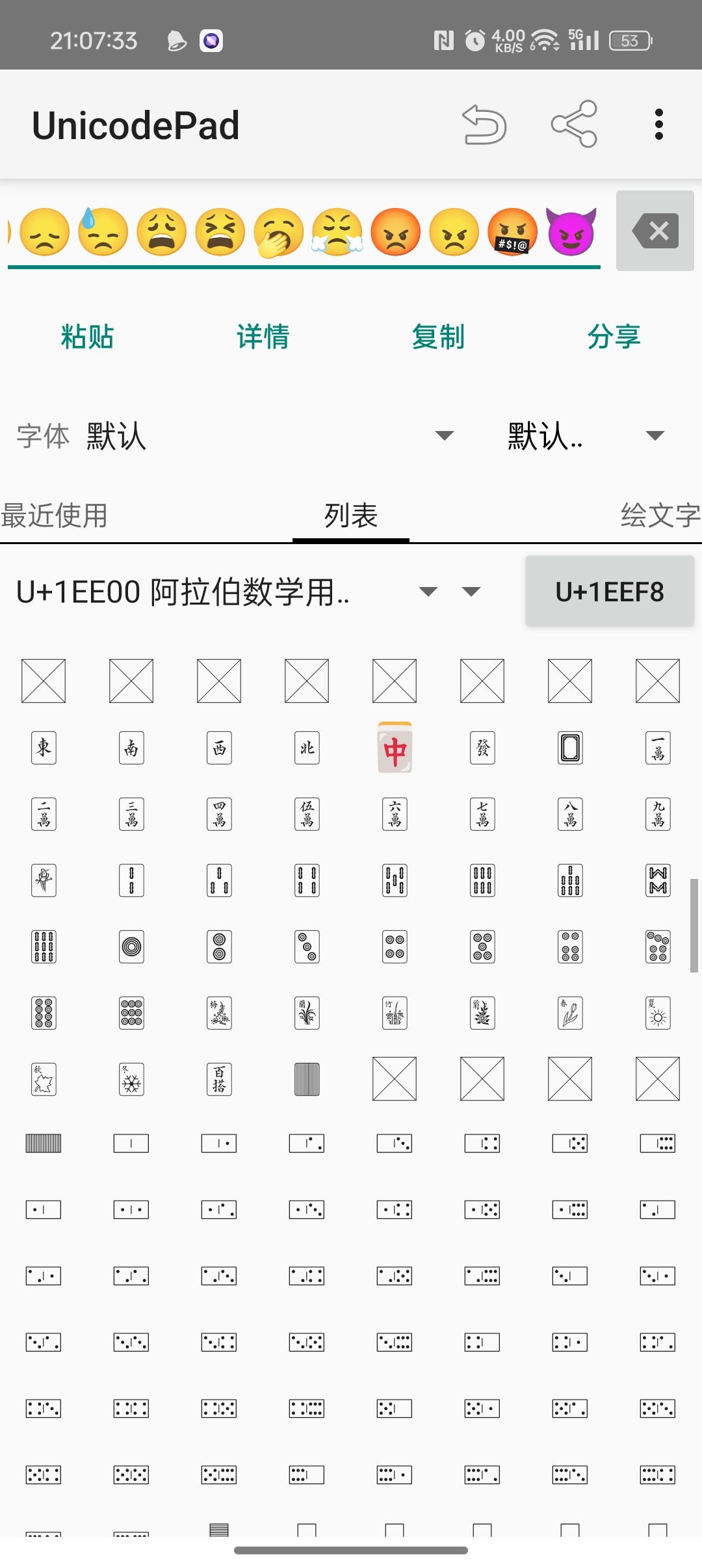The image size is (702, 1568).
Task: Tap the emoji text input field
Action: (x=304, y=232)
